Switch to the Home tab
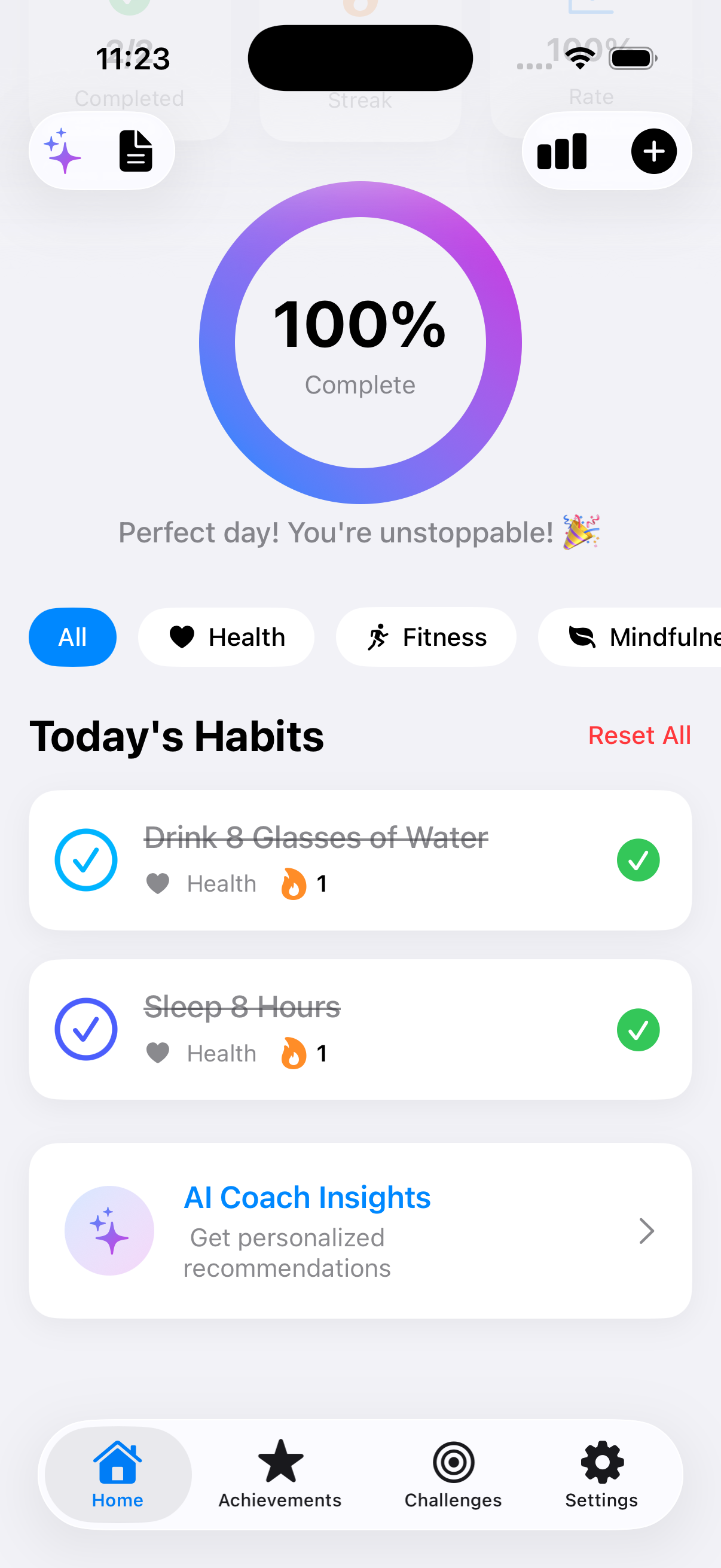This screenshot has width=721, height=1568. coord(117,1474)
